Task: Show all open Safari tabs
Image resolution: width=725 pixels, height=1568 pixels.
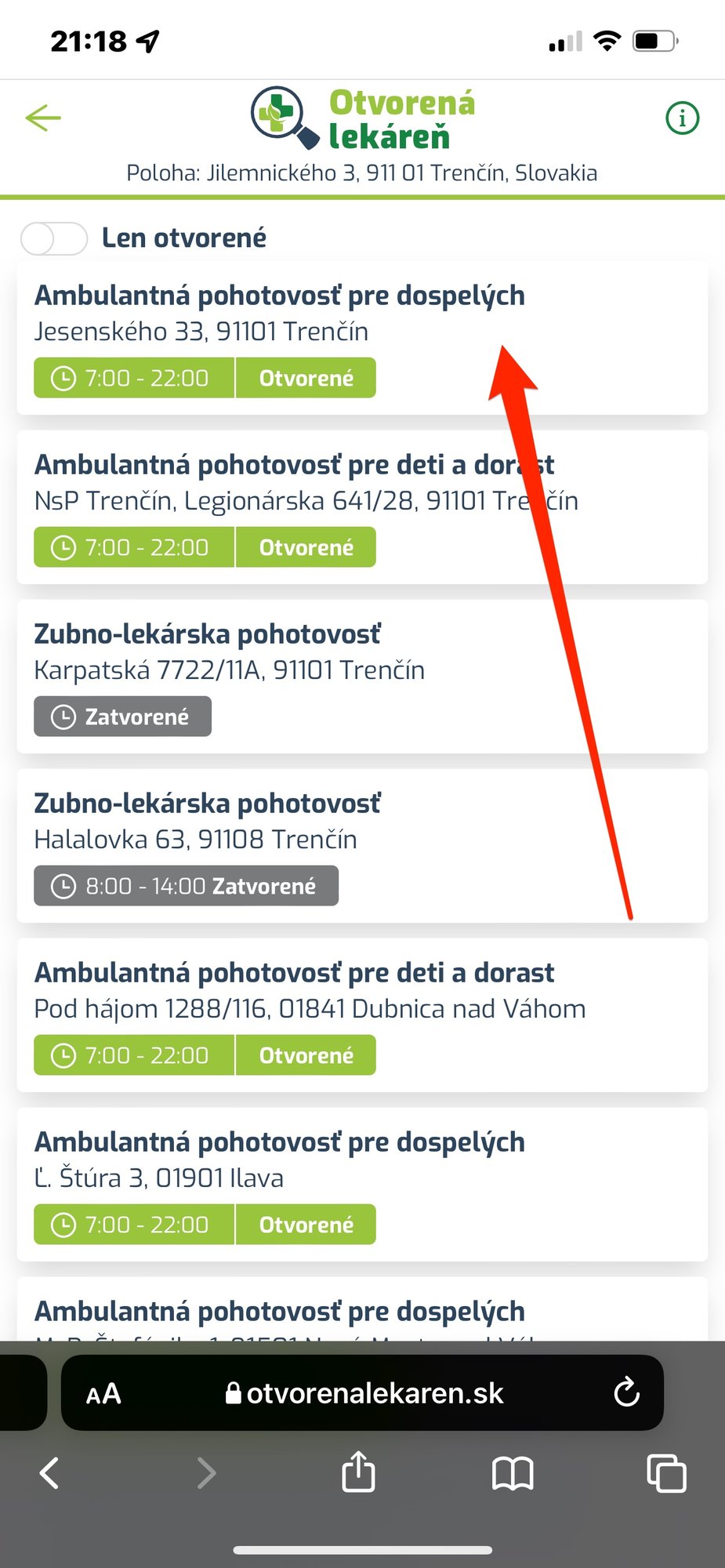Action: [x=666, y=1473]
